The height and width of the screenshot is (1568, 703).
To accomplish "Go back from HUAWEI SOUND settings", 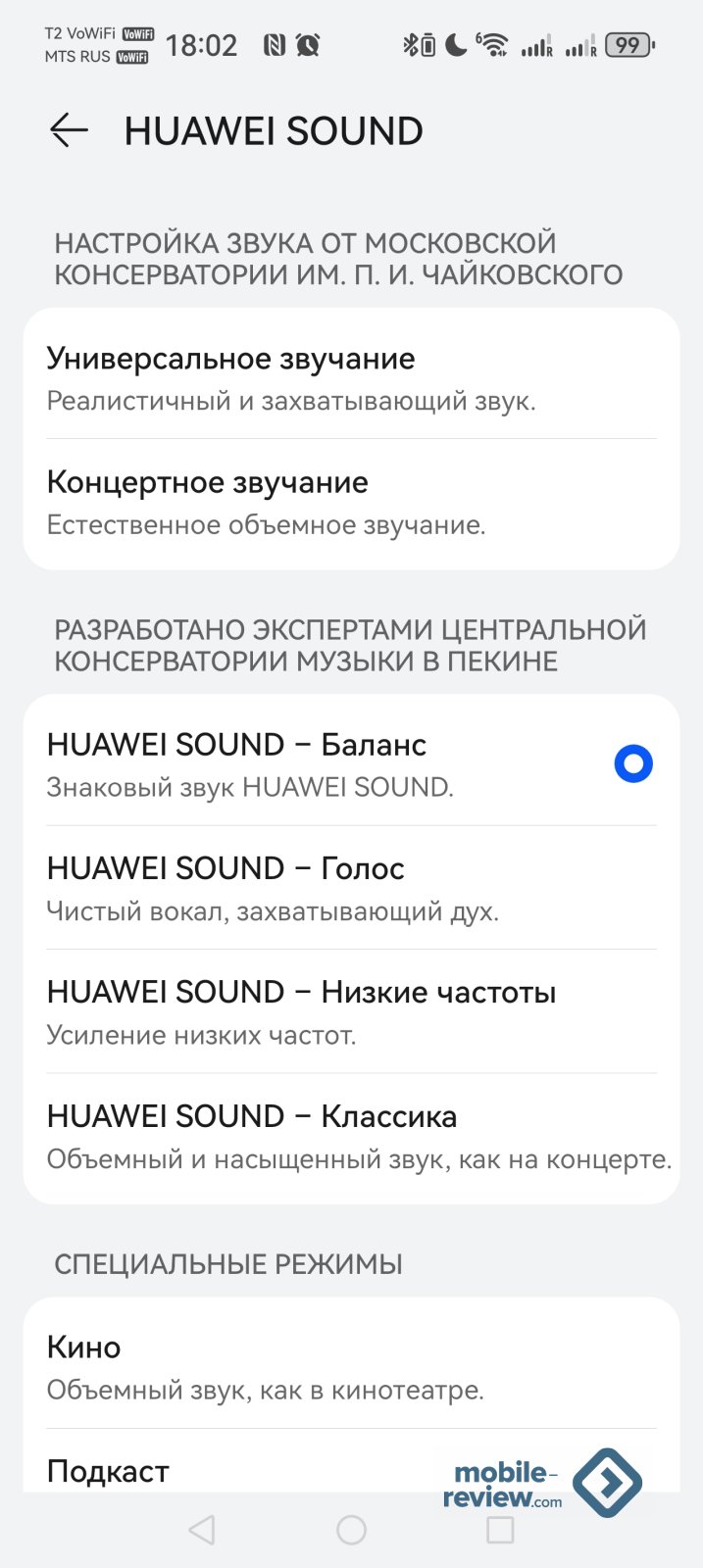I will click(69, 130).
